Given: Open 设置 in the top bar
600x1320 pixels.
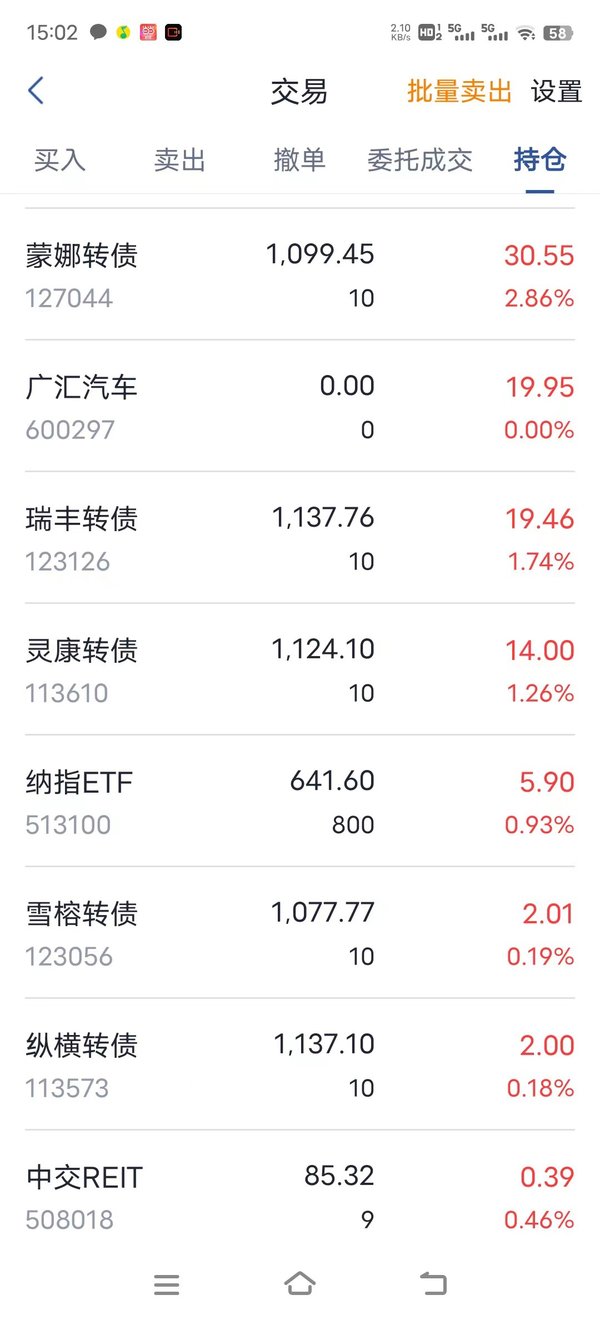Looking at the screenshot, I should click(x=556, y=91).
